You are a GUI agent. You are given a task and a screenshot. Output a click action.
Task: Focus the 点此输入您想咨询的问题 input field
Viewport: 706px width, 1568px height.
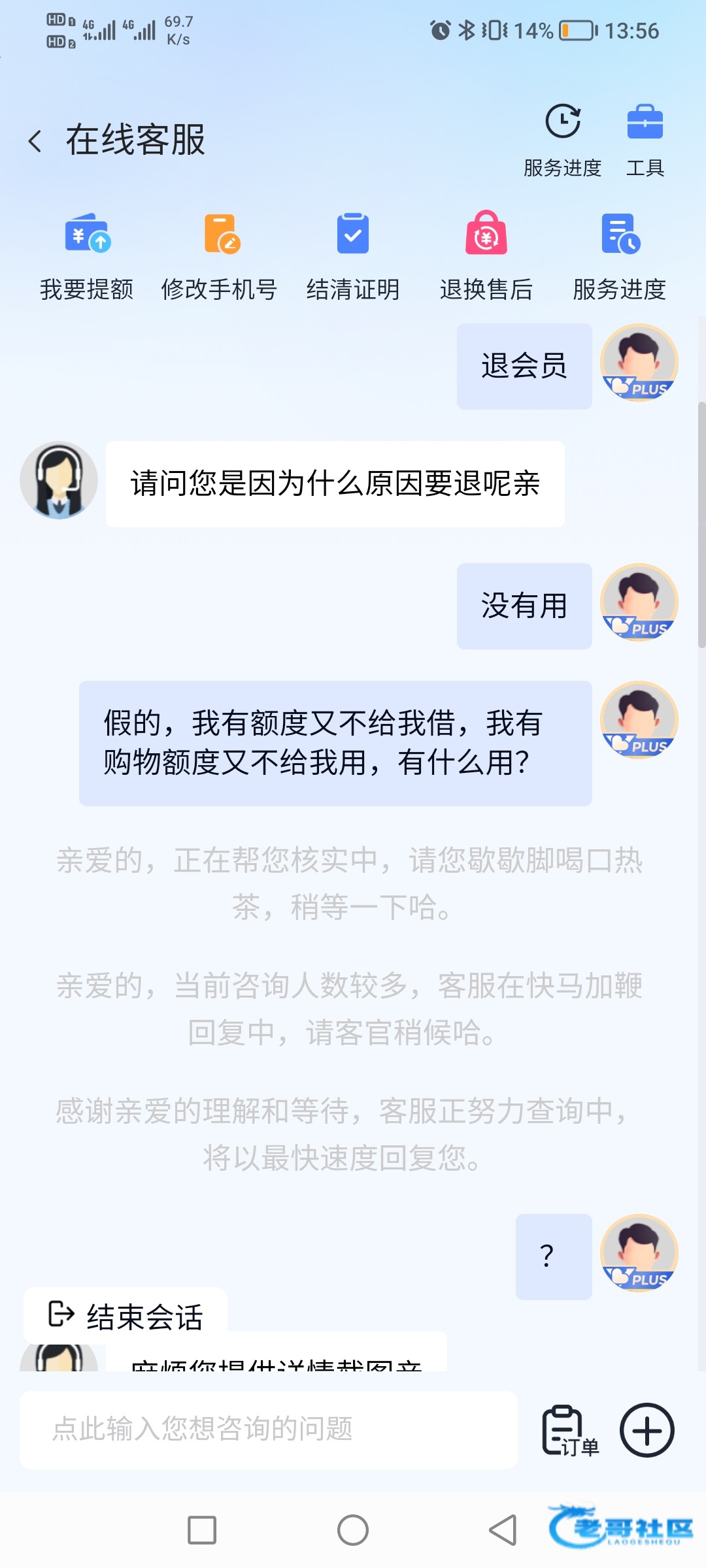coord(268,1429)
